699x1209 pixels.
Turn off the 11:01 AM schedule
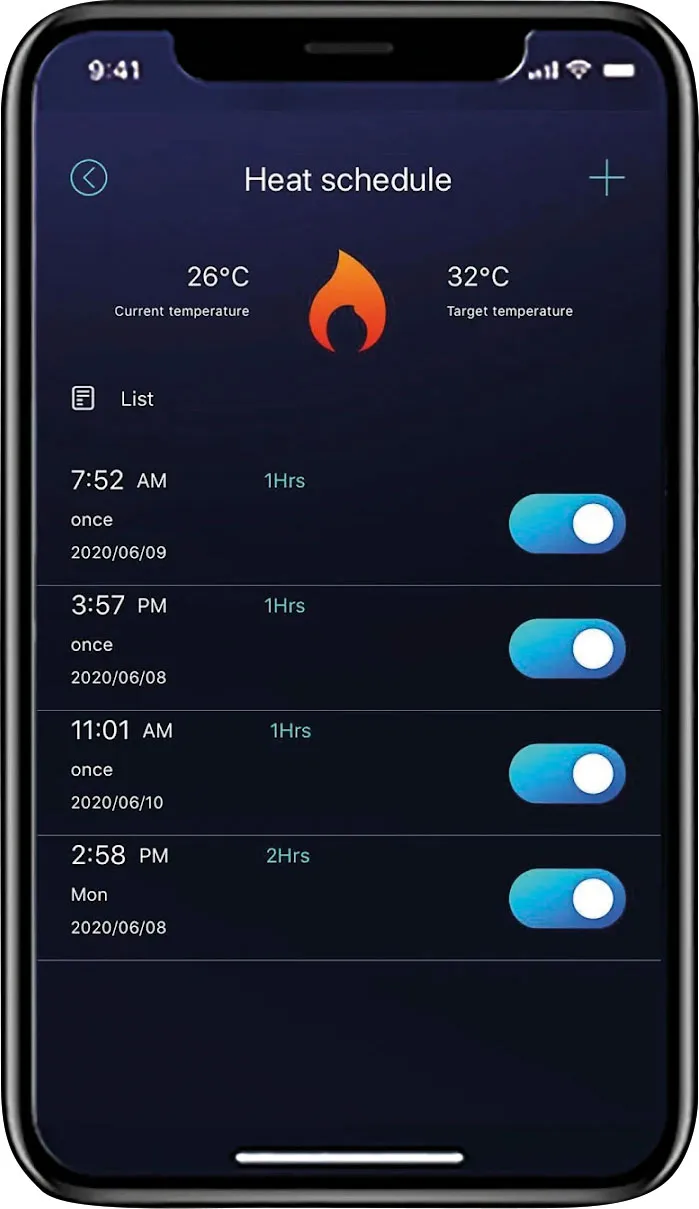pos(567,773)
